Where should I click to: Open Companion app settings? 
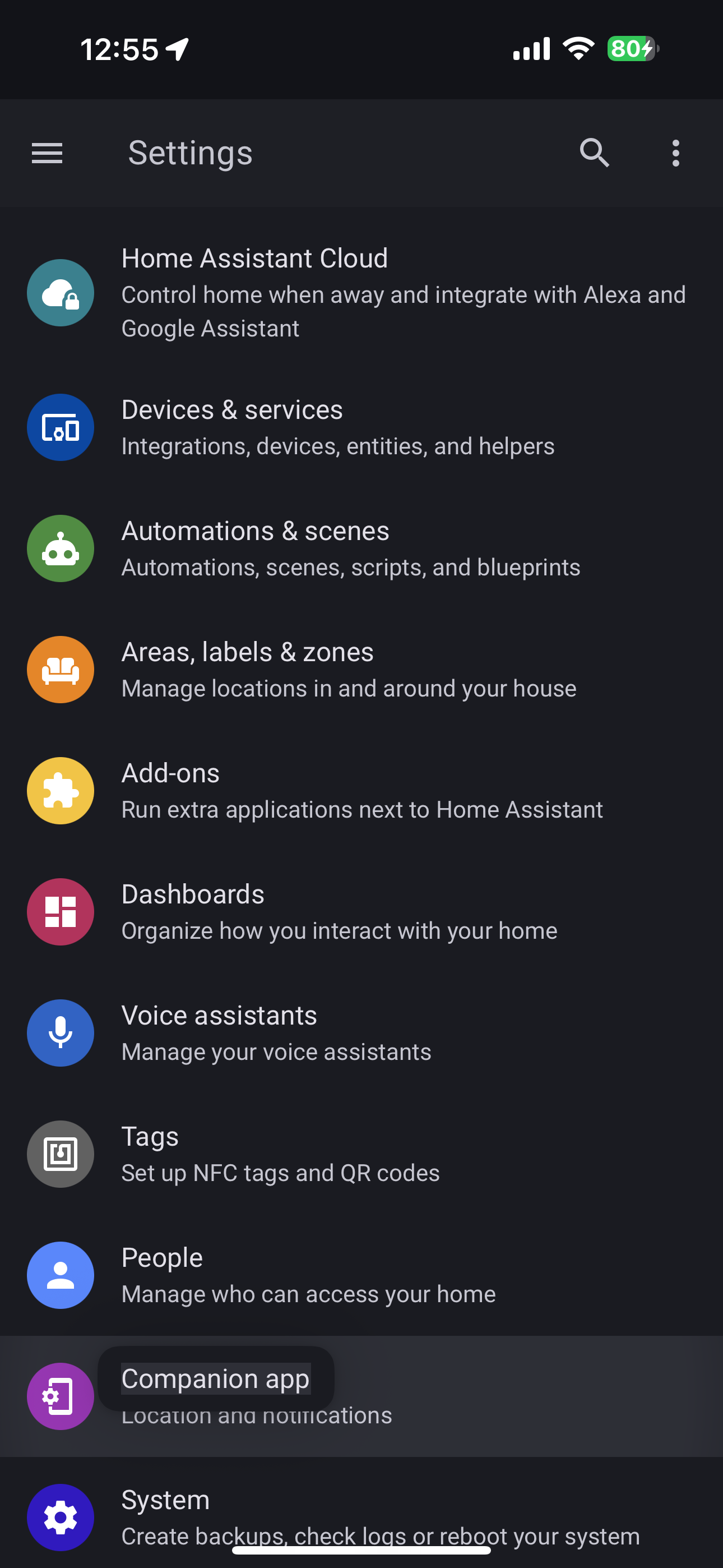click(x=361, y=1396)
